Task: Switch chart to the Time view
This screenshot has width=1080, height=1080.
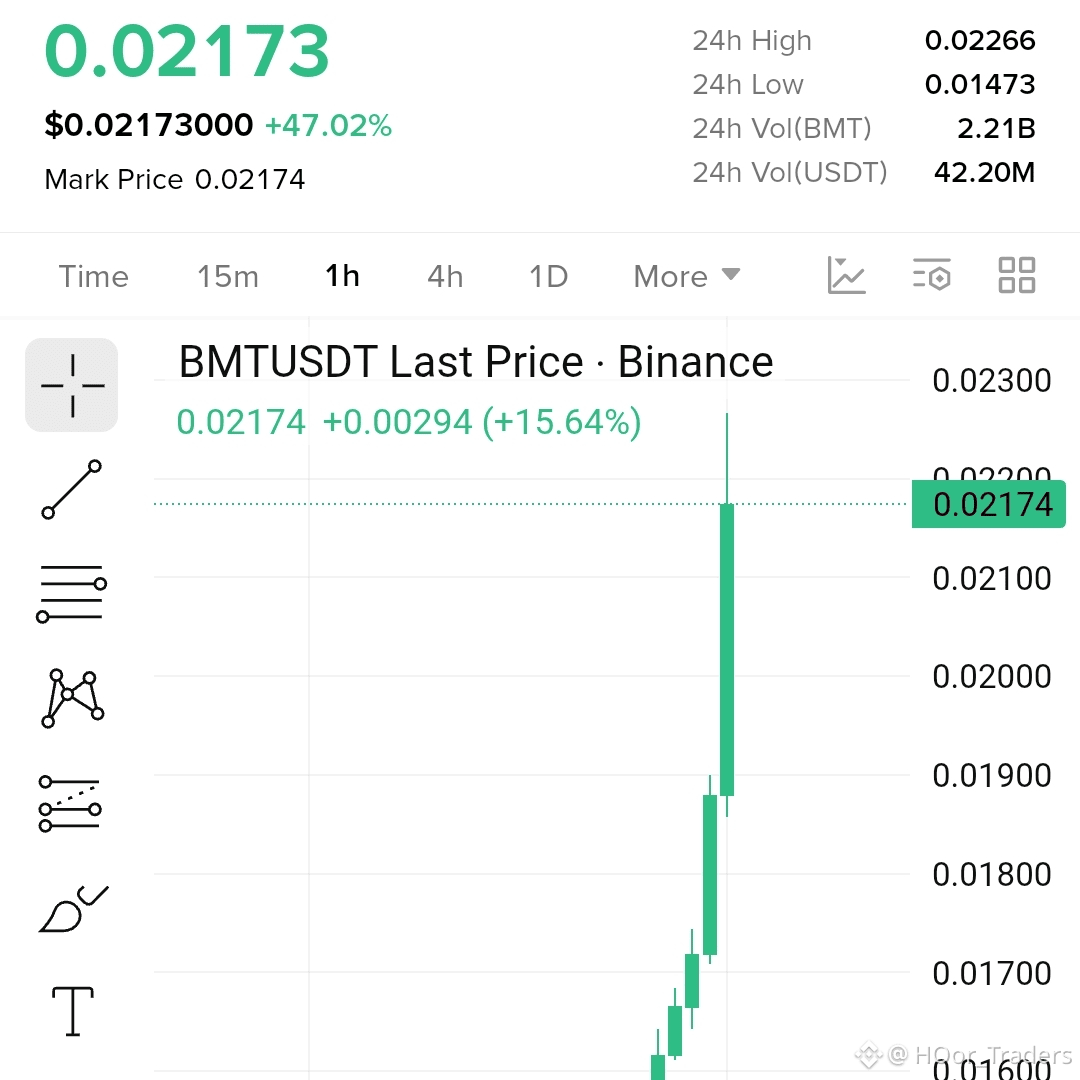Action: [94, 276]
